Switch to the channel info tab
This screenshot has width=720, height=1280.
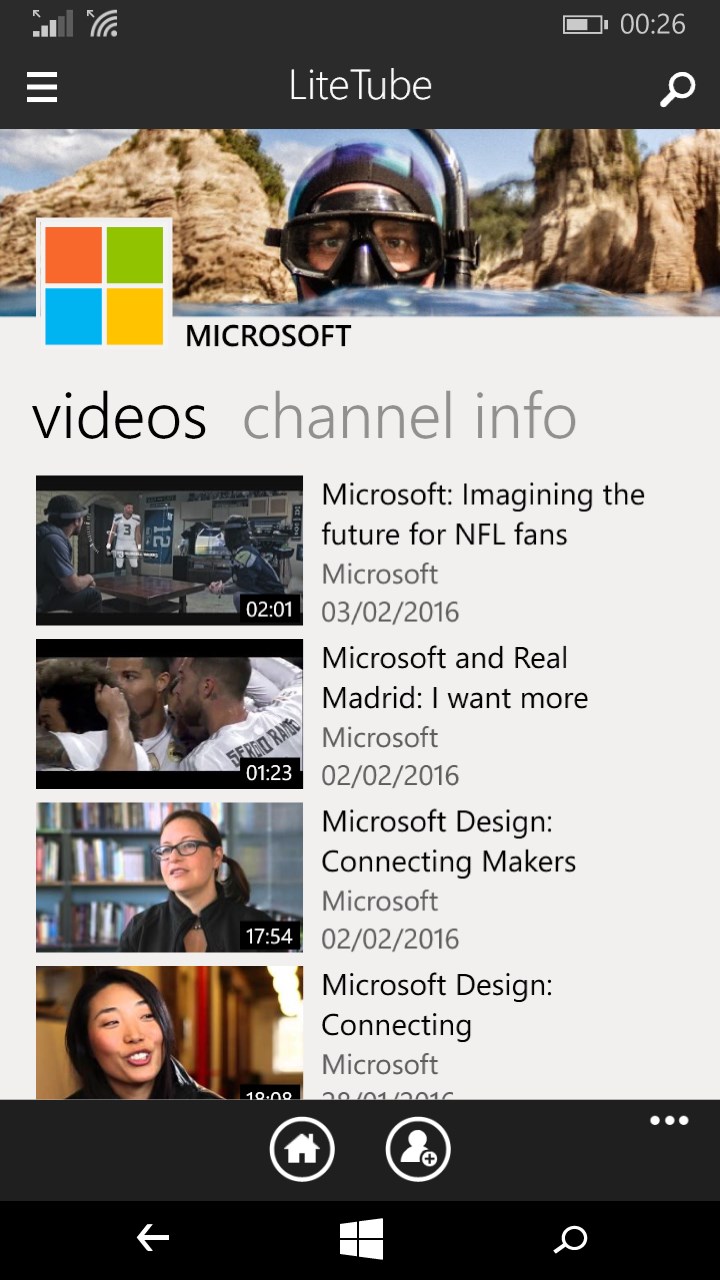(410, 416)
